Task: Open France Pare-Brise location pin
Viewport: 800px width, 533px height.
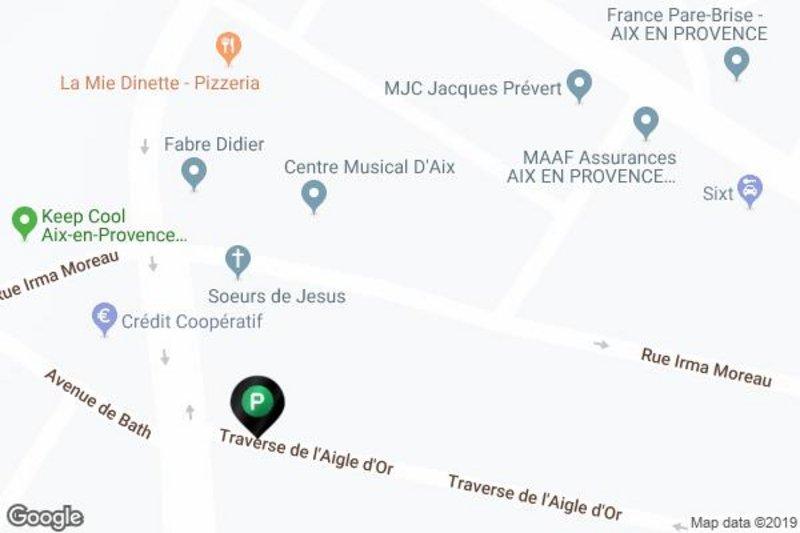Action: [737, 62]
